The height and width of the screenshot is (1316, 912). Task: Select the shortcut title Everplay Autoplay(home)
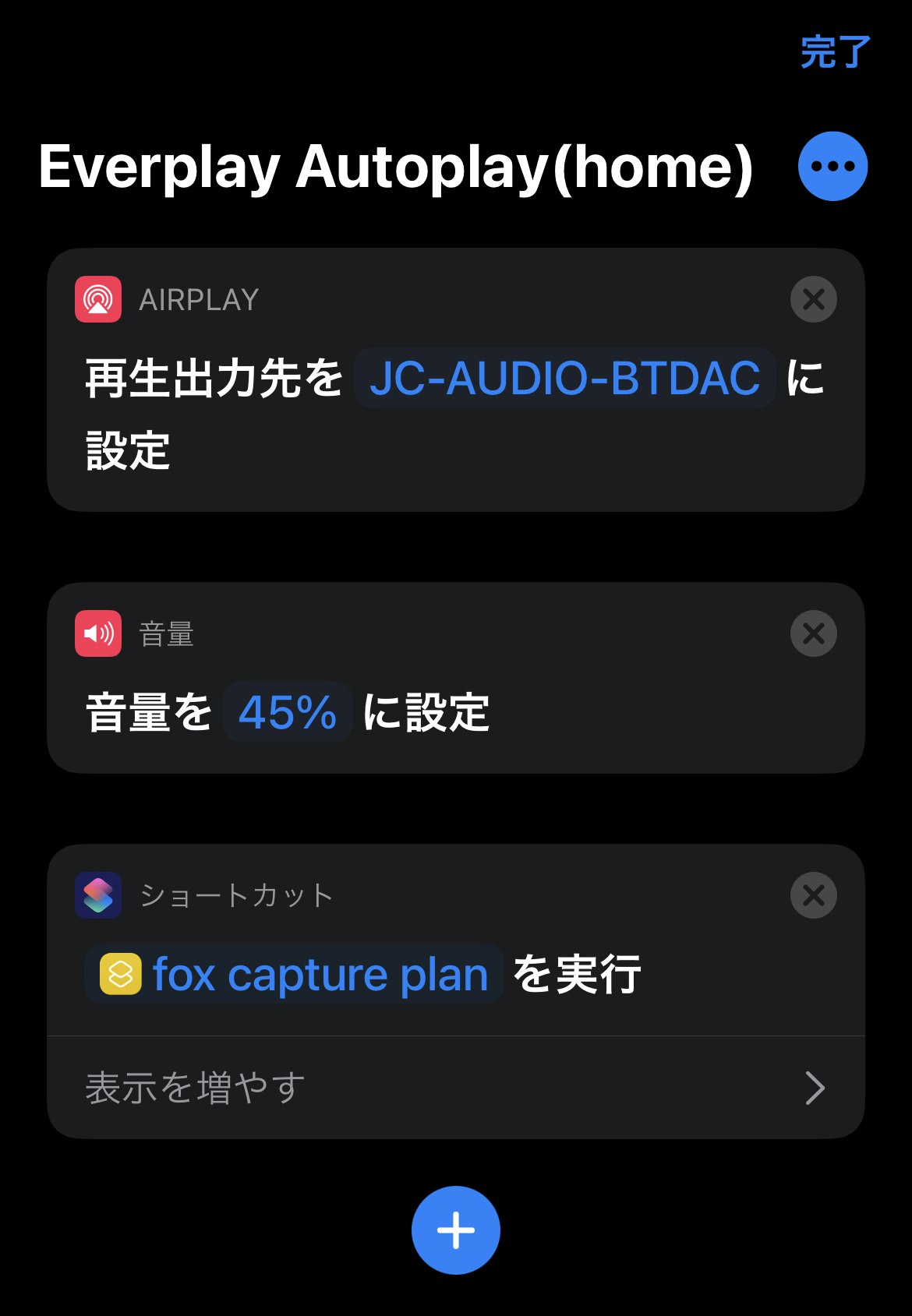click(x=396, y=165)
